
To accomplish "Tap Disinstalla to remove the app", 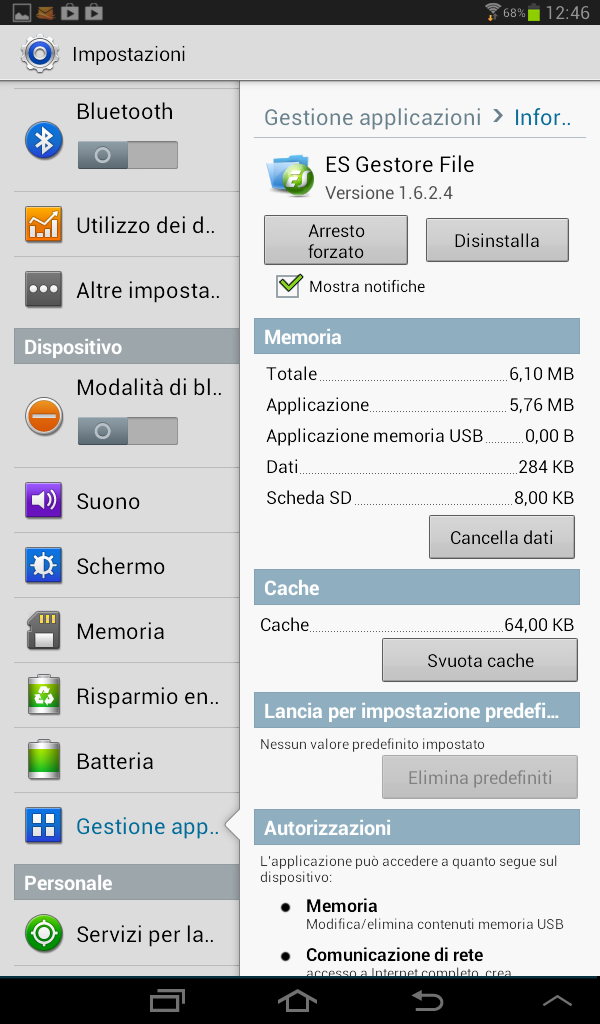I will pyautogui.click(x=497, y=240).
